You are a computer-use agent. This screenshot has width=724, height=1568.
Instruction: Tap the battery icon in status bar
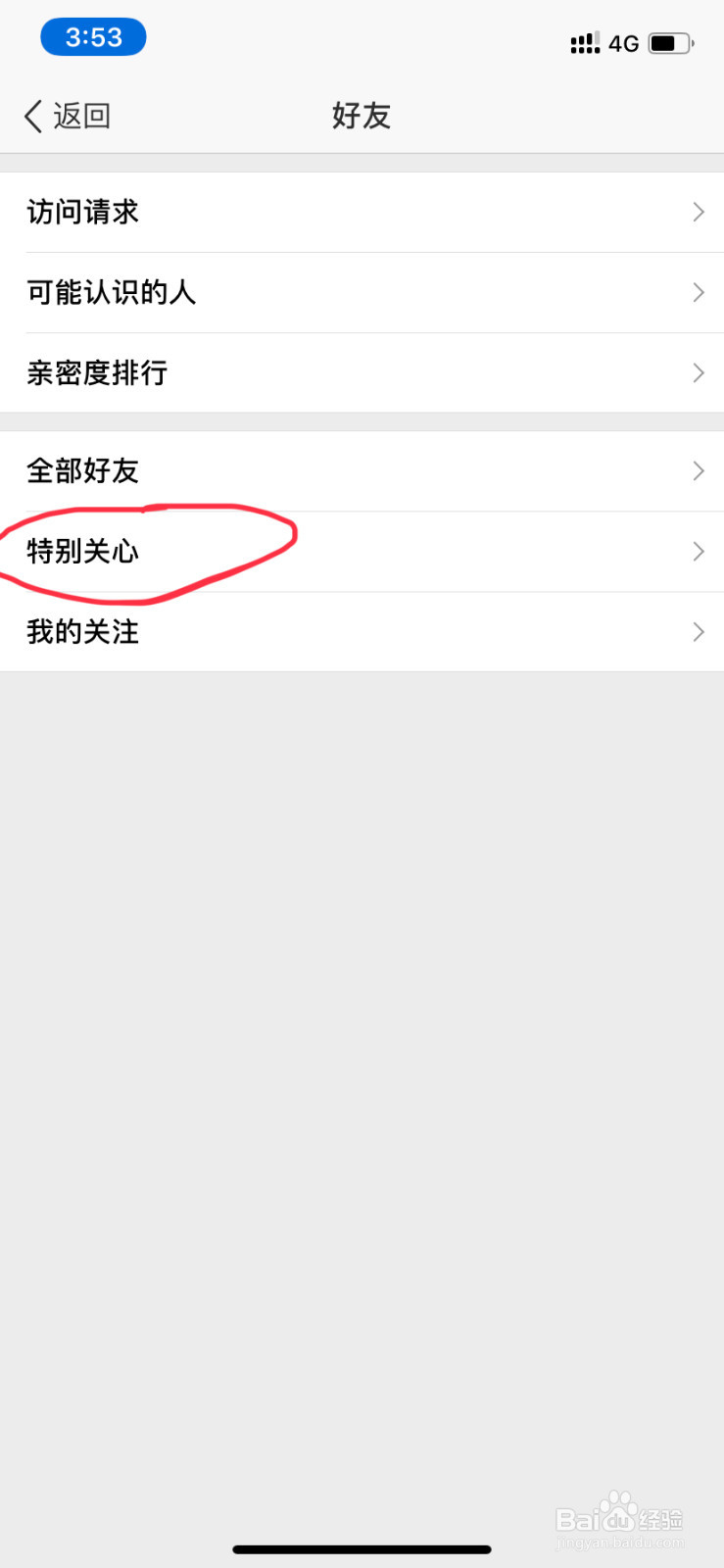(670, 43)
